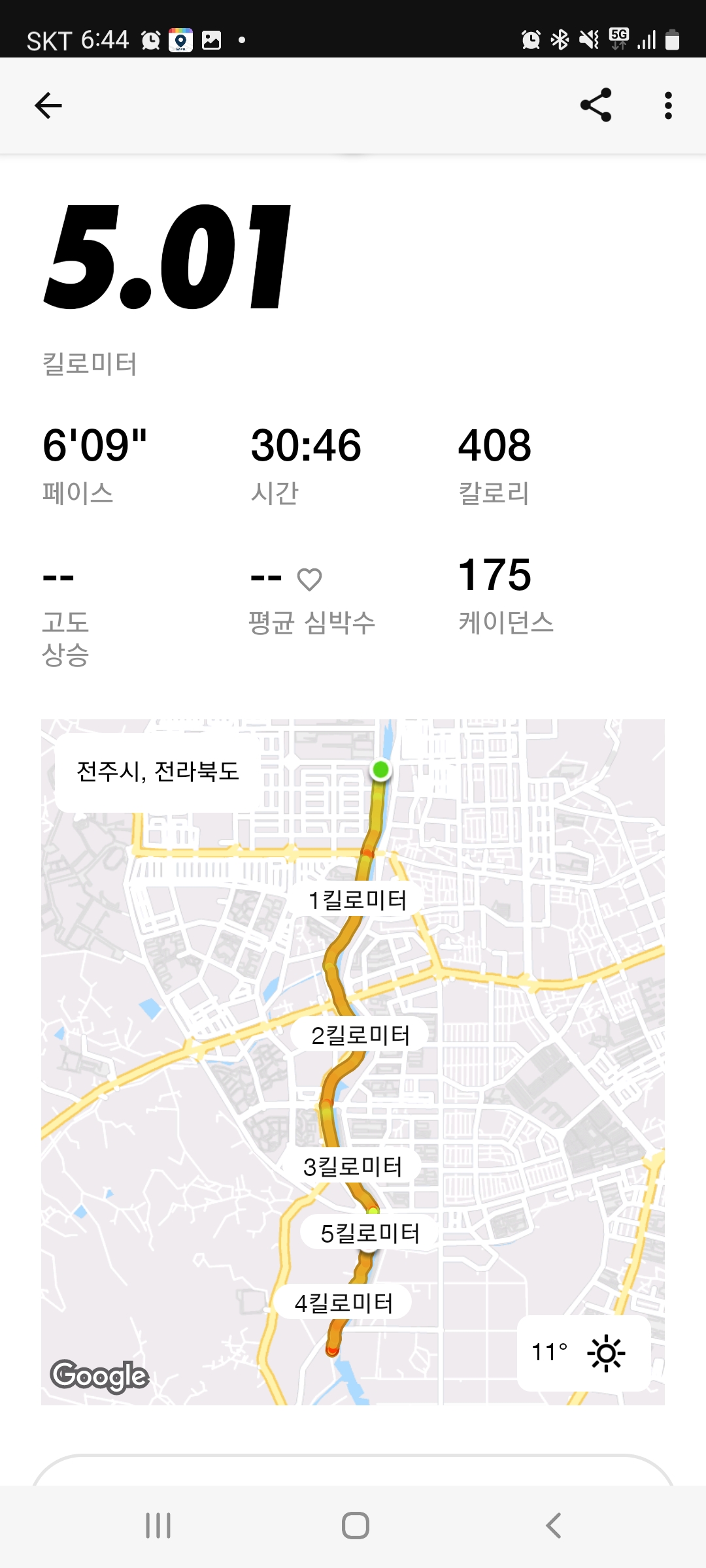Viewport: 706px width, 1568px height.
Task: Share this 5.01 km run
Action: [596, 105]
